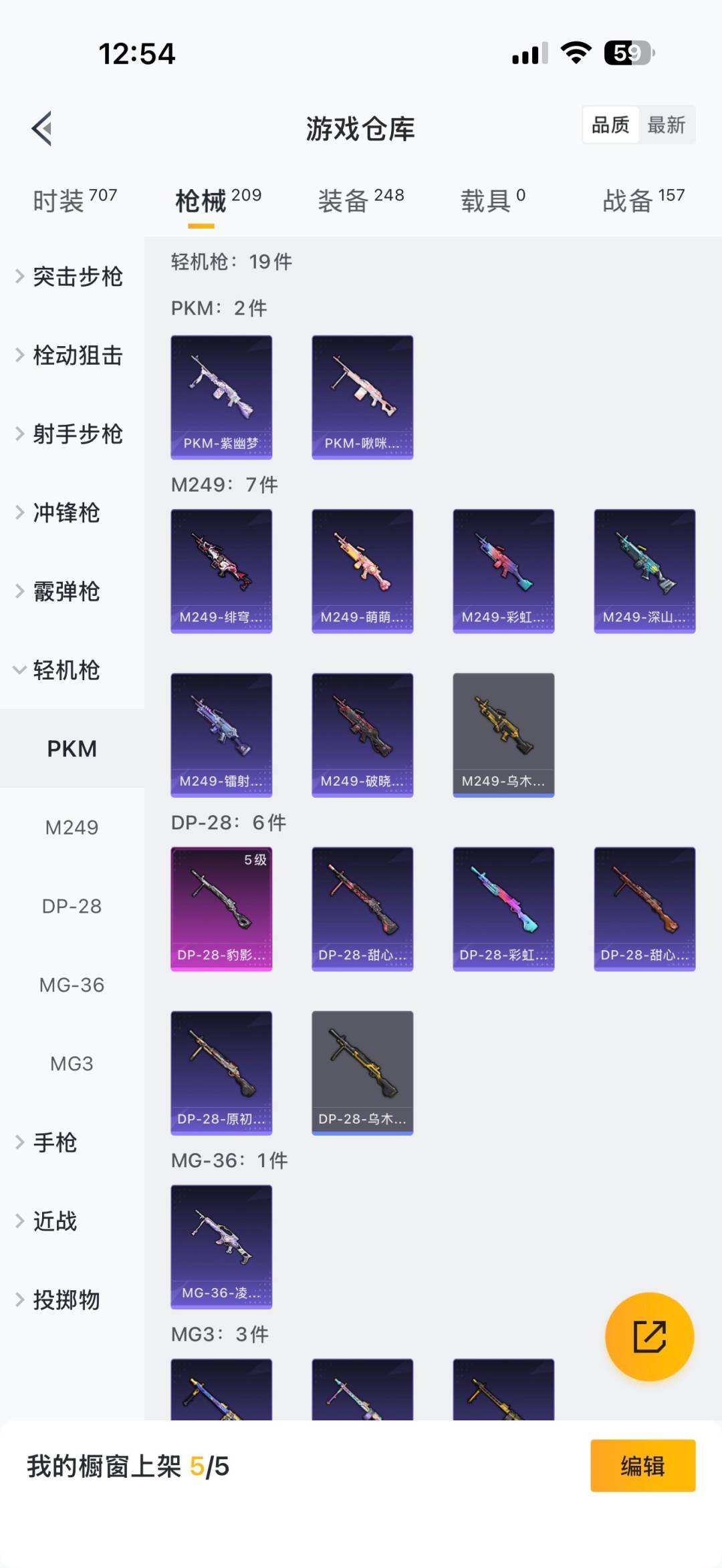722x1568 pixels.
Task: Collapse the 轻机枪 category
Action: 67,670
